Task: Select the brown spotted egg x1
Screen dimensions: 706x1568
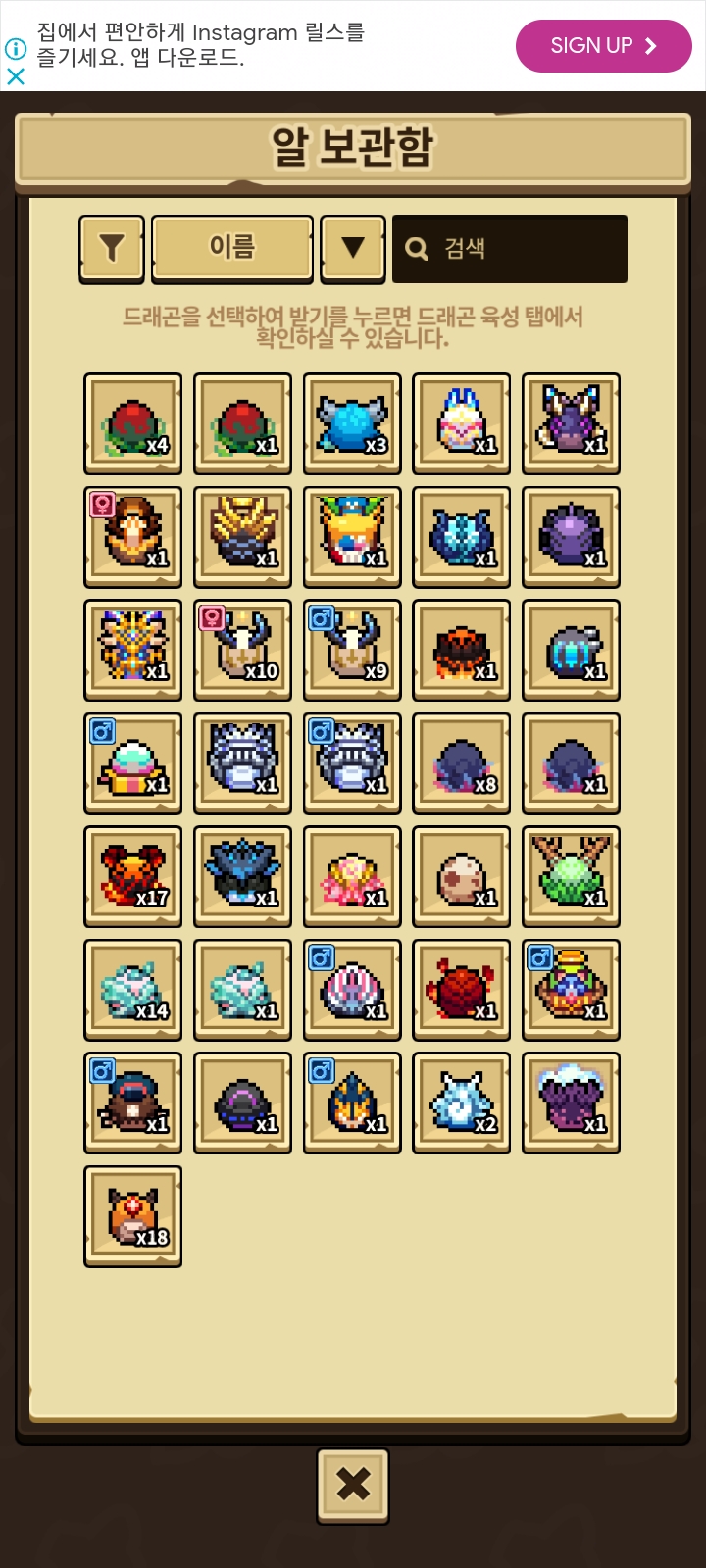Action: point(462,876)
